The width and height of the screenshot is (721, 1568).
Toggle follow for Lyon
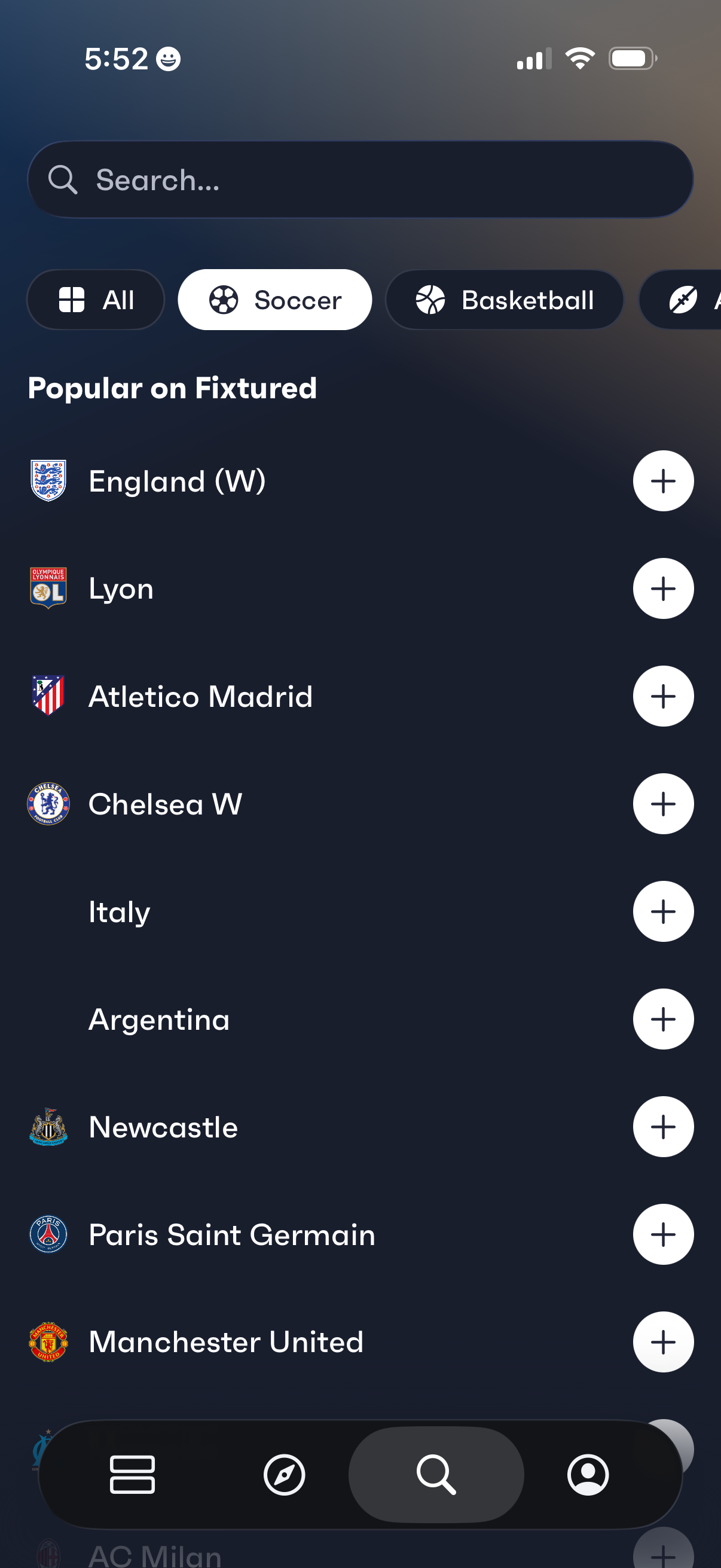coord(663,588)
